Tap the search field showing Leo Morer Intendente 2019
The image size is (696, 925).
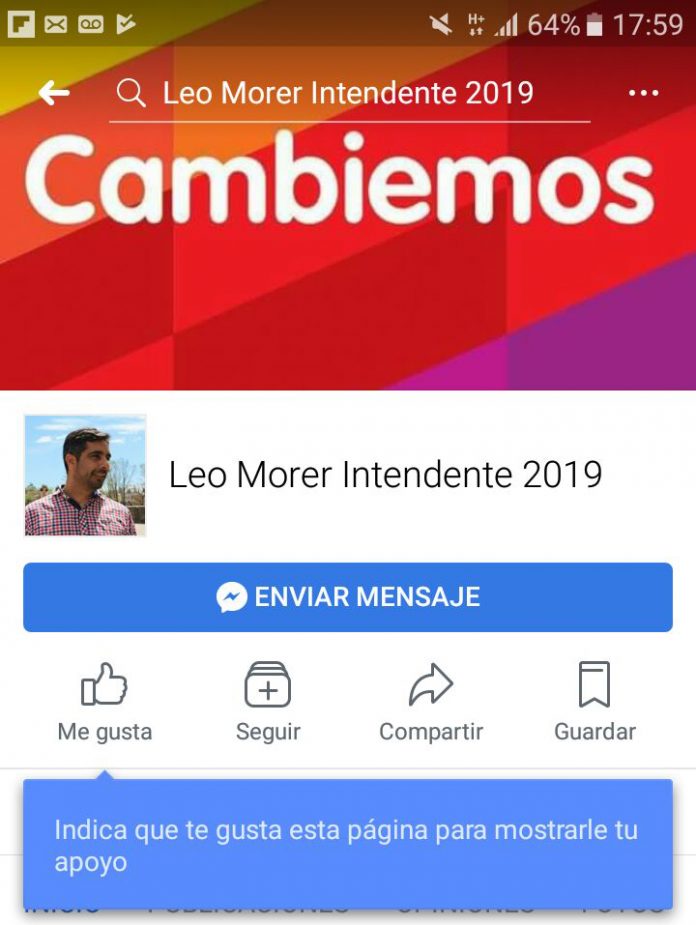[x=348, y=94]
